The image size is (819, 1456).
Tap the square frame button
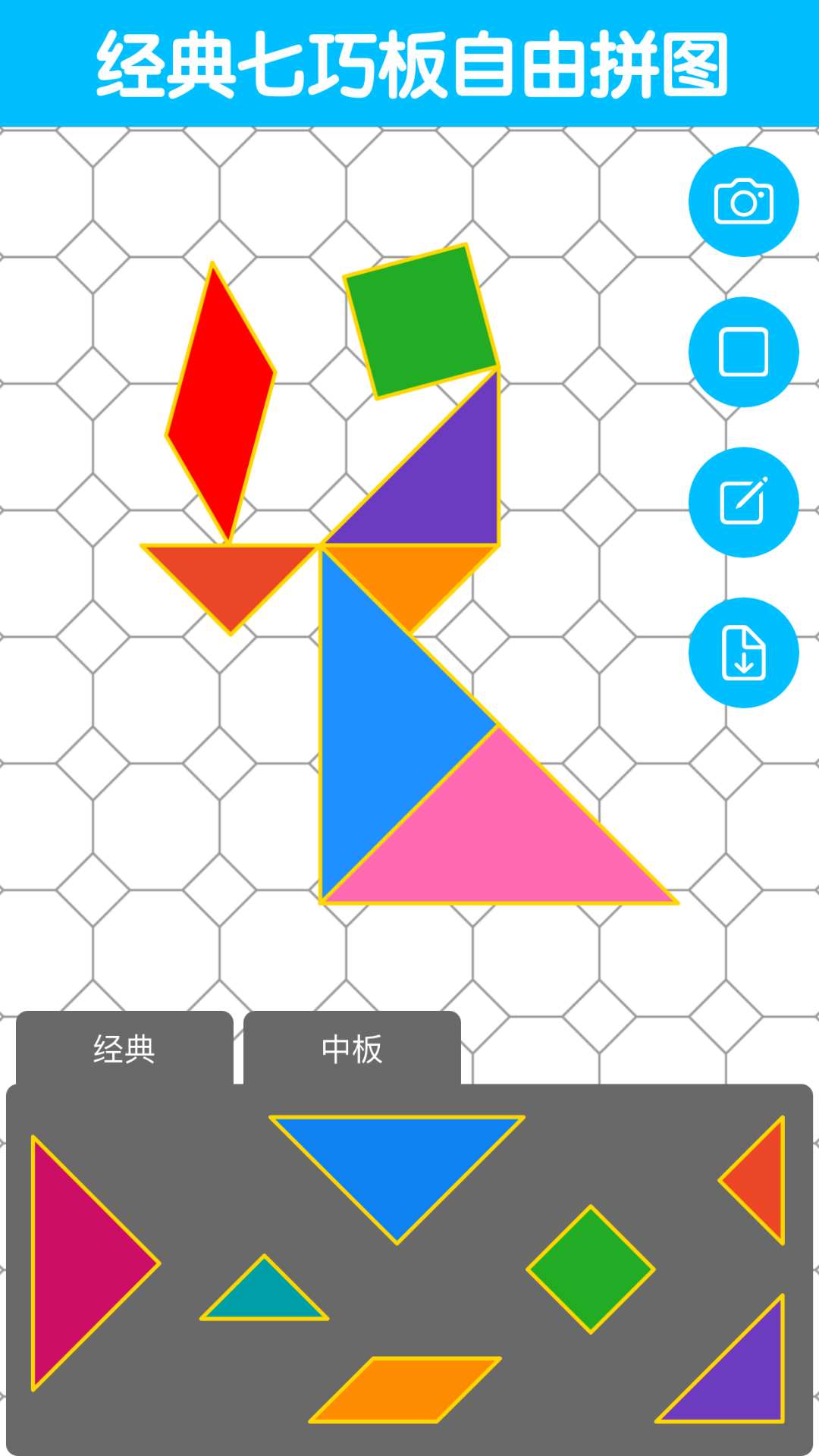743,352
